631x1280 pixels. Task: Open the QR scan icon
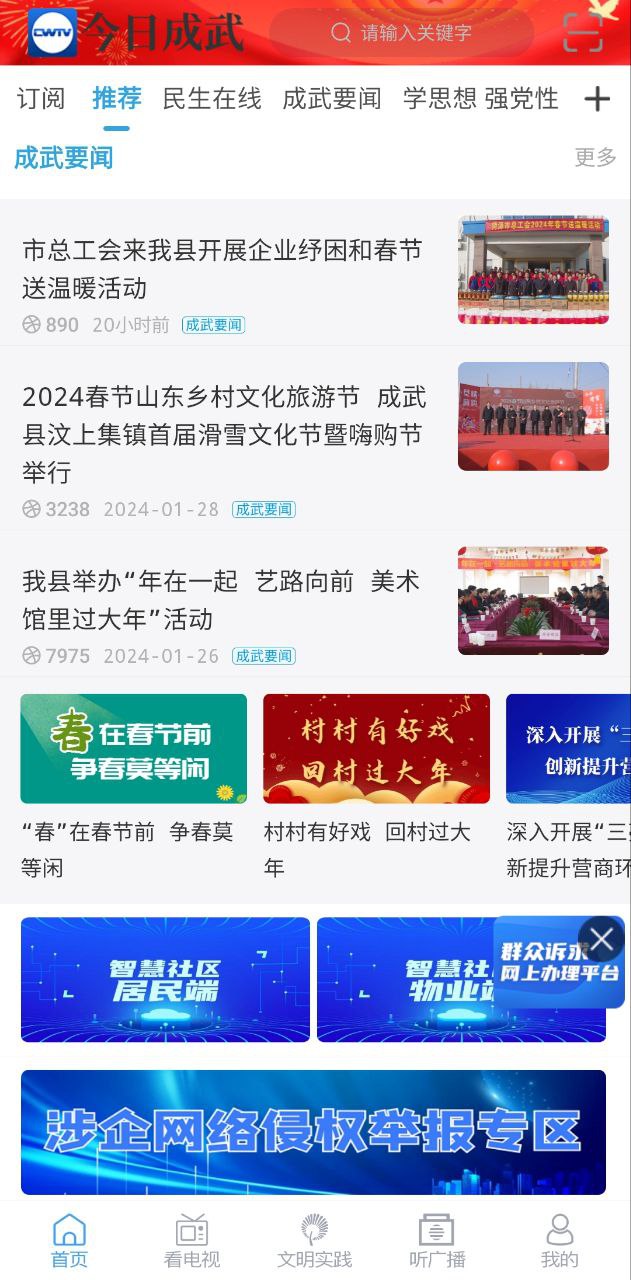(582, 33)
